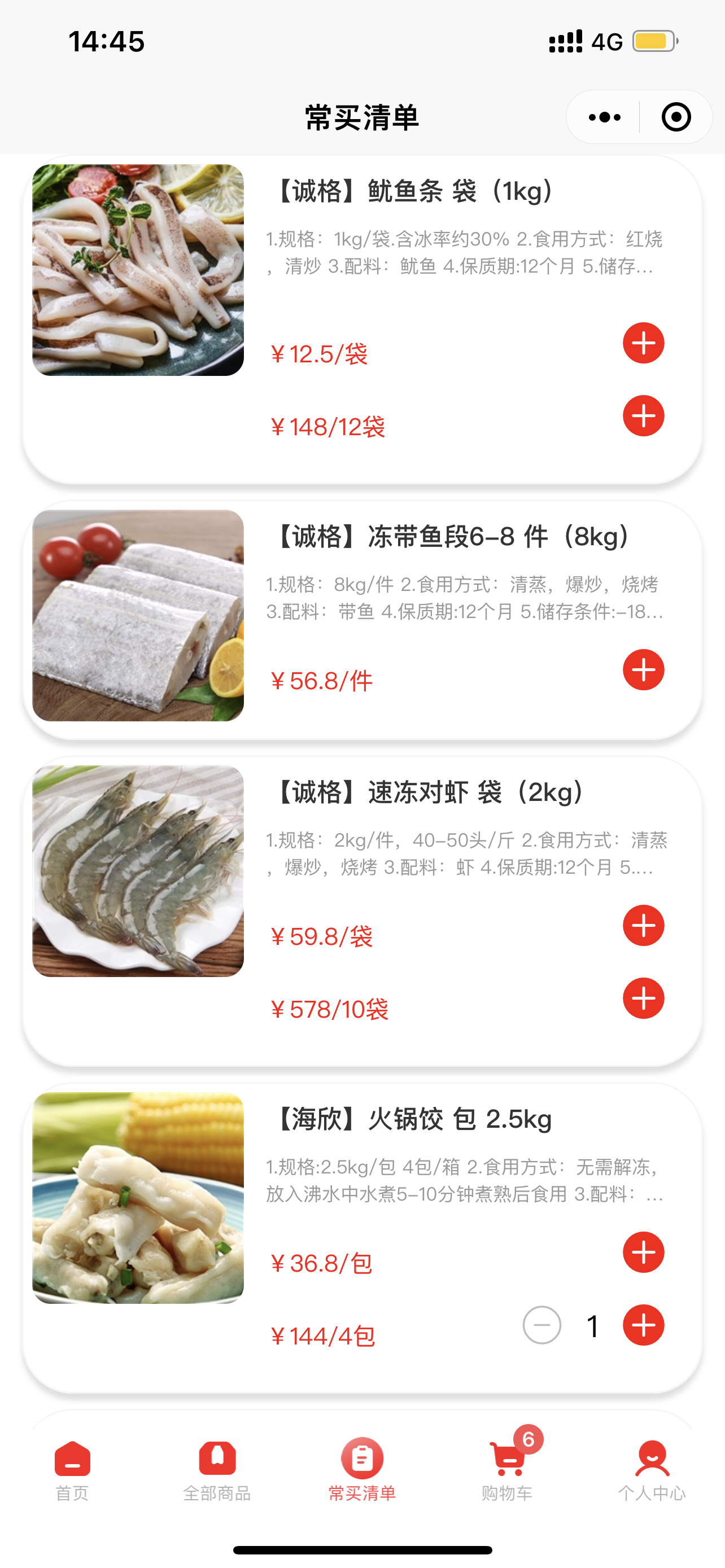Open the mini program more options menu
Viewport: 725px width, 1568px height.
pyautogui.click(x=605, y=117)
